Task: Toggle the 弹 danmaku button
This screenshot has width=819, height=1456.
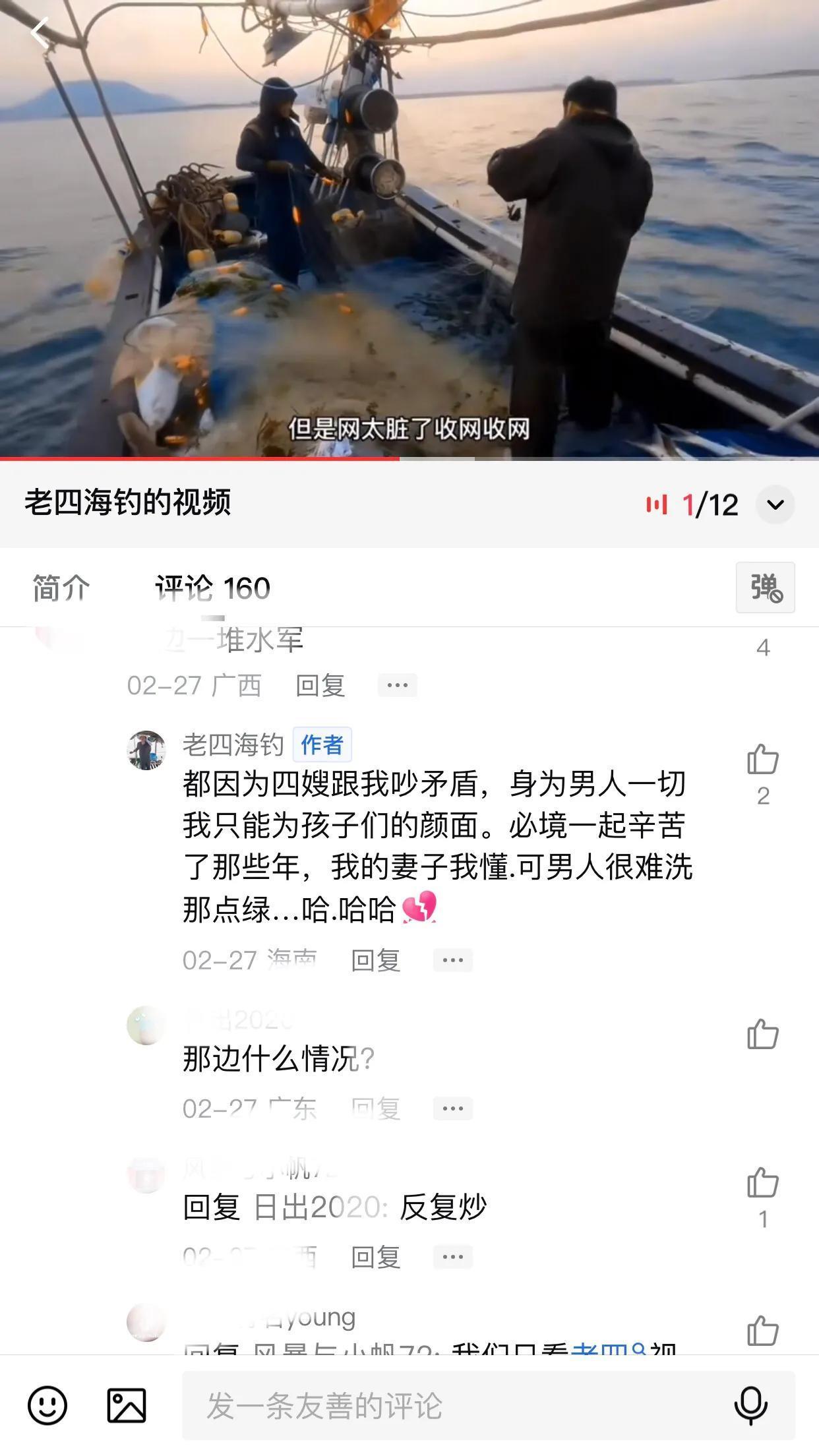Action: [765, 588]
